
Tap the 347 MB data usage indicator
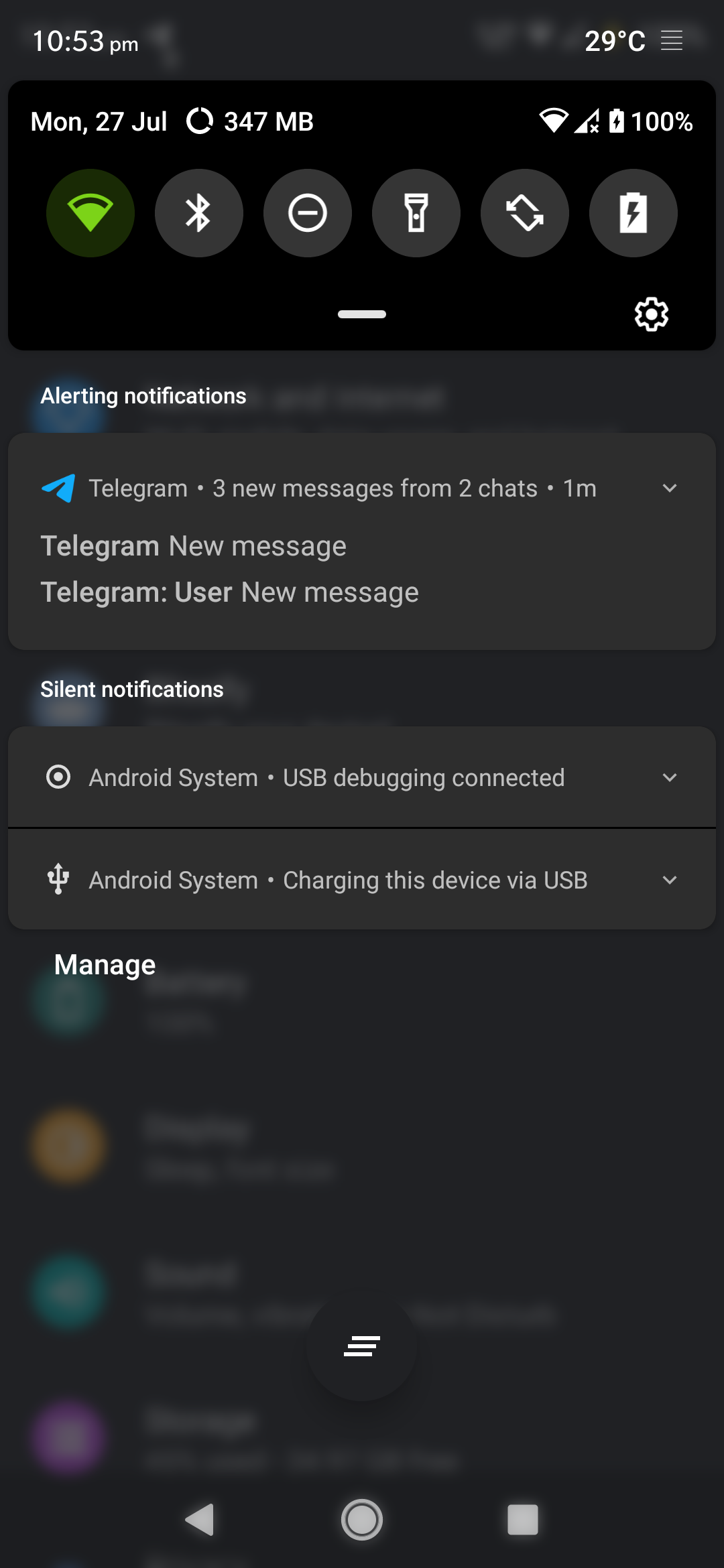click(250, 121)
